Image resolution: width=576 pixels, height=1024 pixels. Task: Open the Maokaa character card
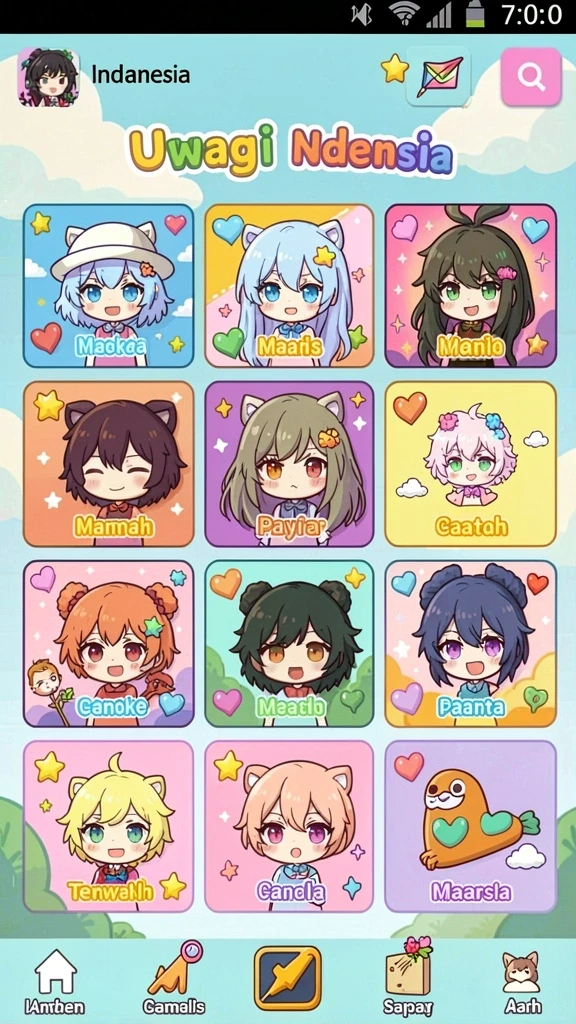[x=109, y=286]
